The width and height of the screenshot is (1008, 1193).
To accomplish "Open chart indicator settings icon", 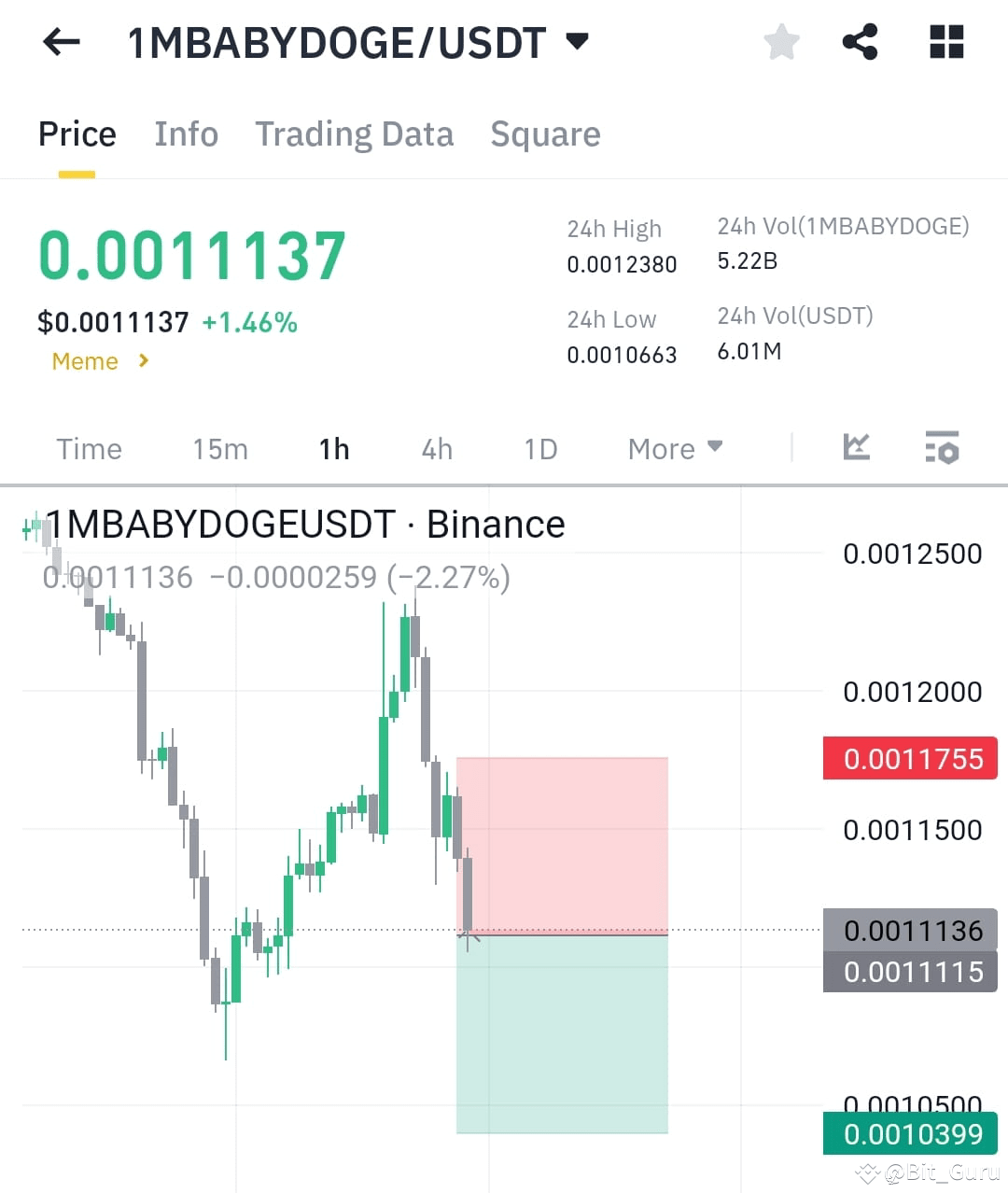I will tap(943, 450).
